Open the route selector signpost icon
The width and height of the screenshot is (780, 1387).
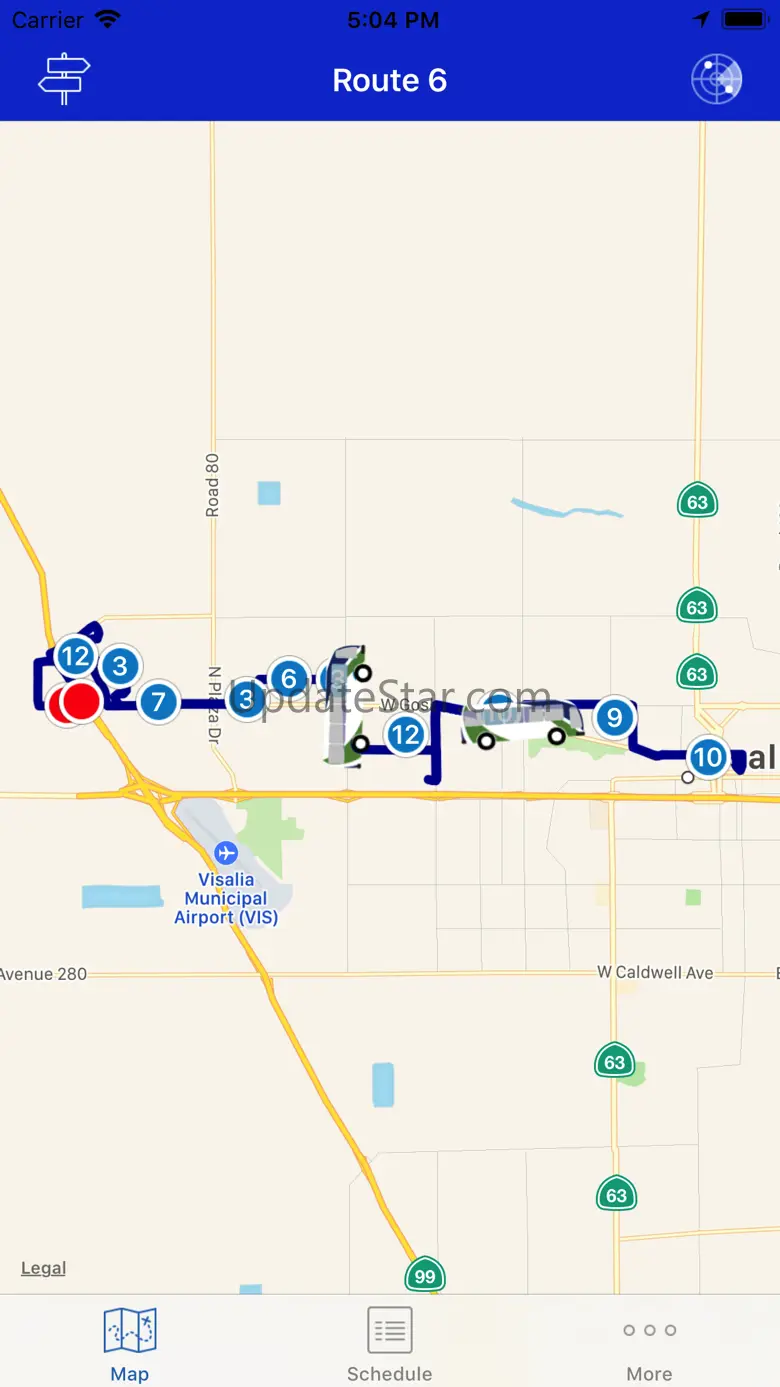64,79
